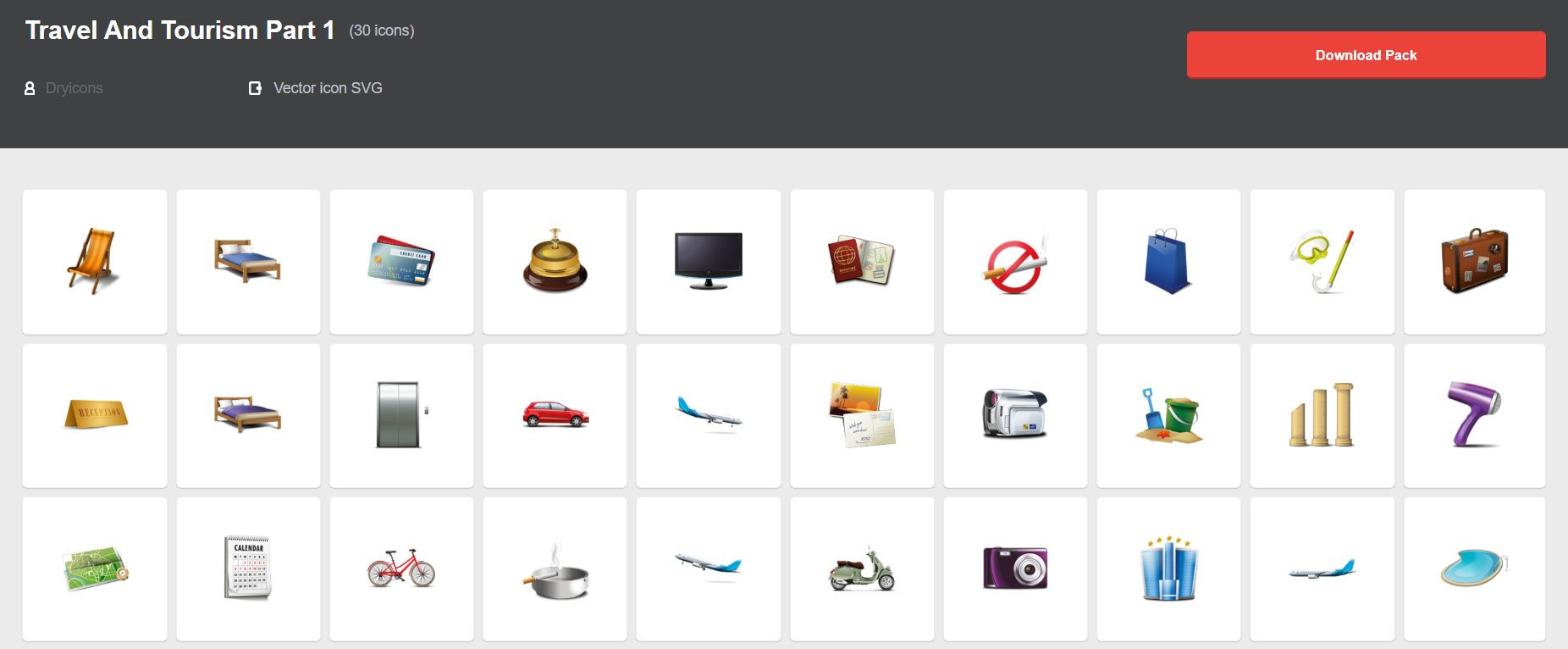
Task: Choose the TV monitor icon
Action: point(708,261)
